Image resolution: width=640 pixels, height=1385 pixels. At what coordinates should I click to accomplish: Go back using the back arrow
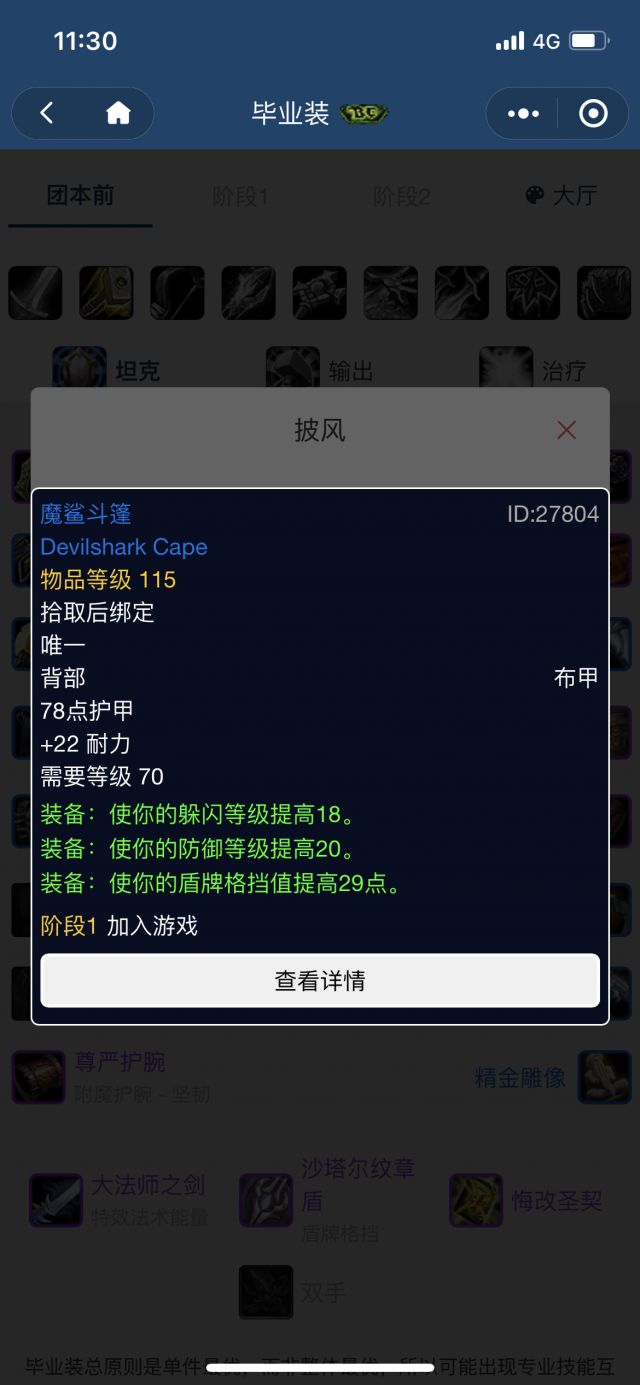point(47,113)
